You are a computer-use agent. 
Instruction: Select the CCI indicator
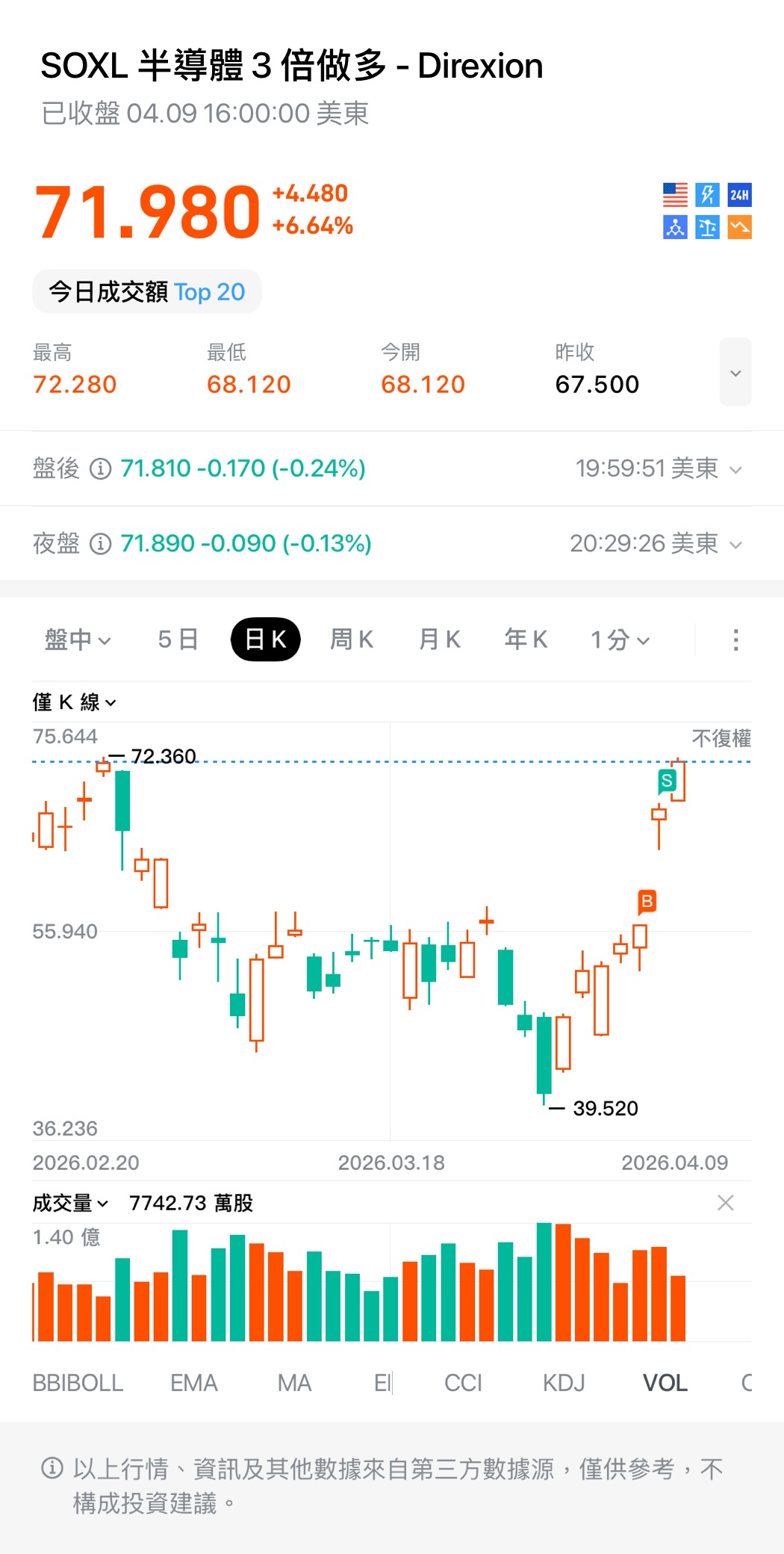pos(463,1383)
